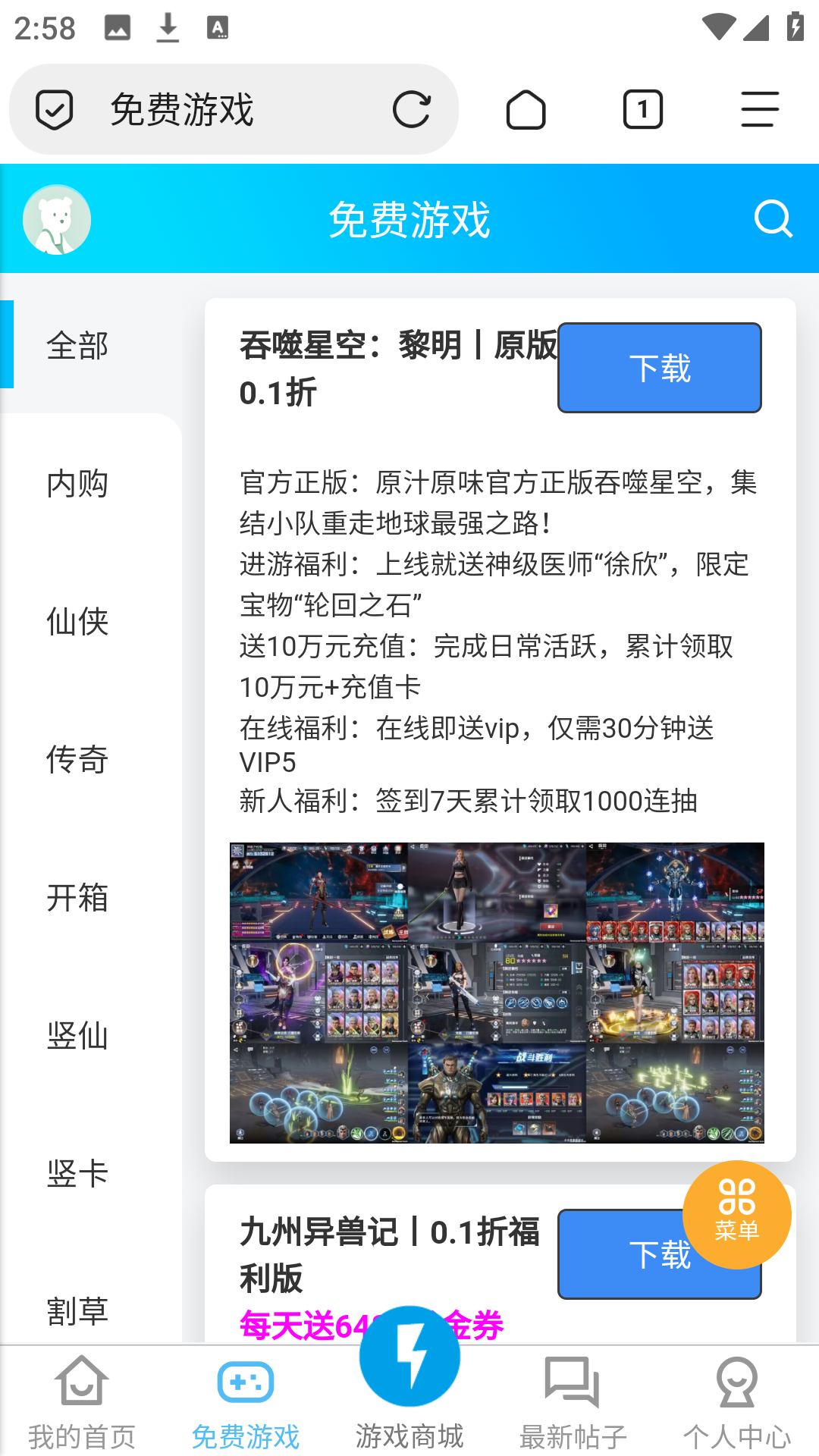Screen dimensions: 819x1456
Task: Select the 竖卡 category
Action: pos(77,1174)
